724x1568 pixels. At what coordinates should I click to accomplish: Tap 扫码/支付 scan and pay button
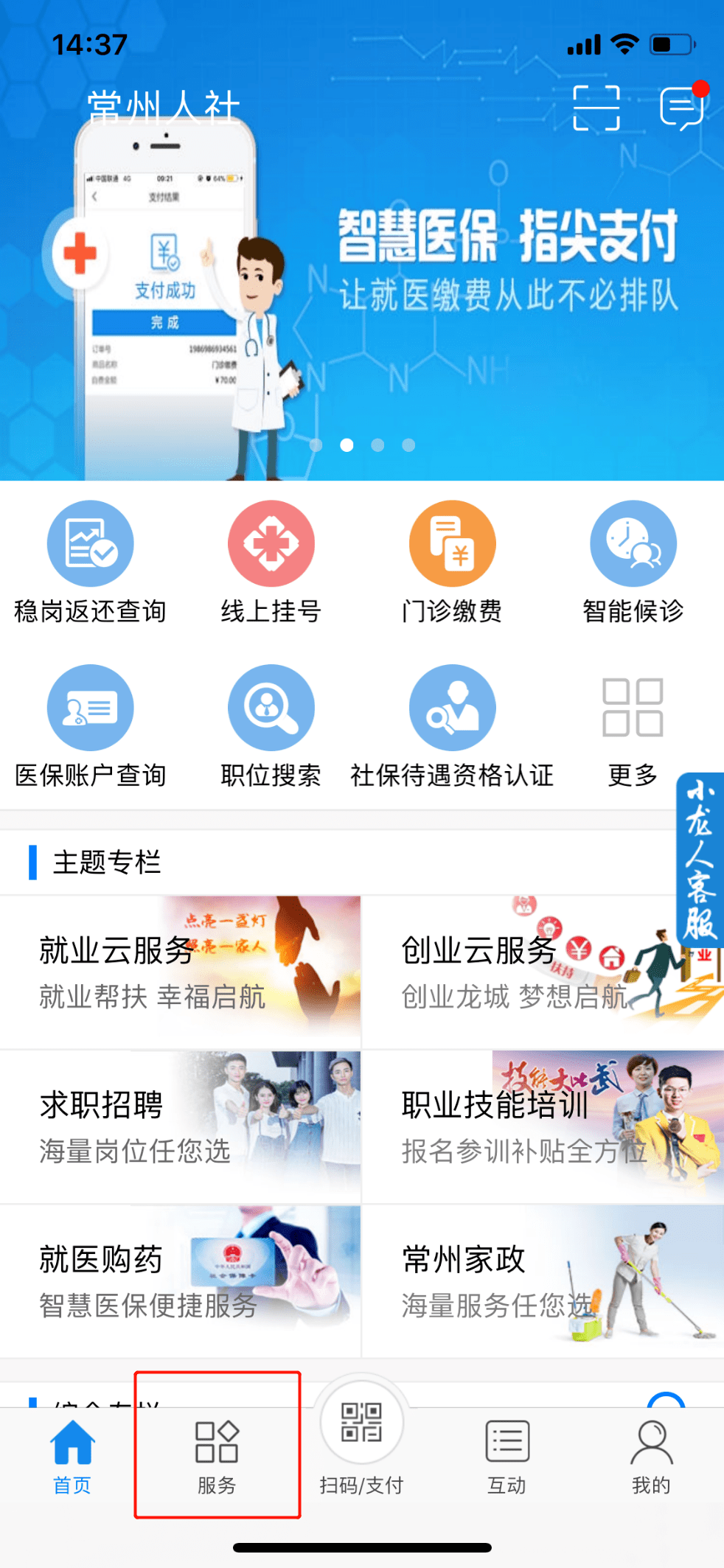(362, 1449)
